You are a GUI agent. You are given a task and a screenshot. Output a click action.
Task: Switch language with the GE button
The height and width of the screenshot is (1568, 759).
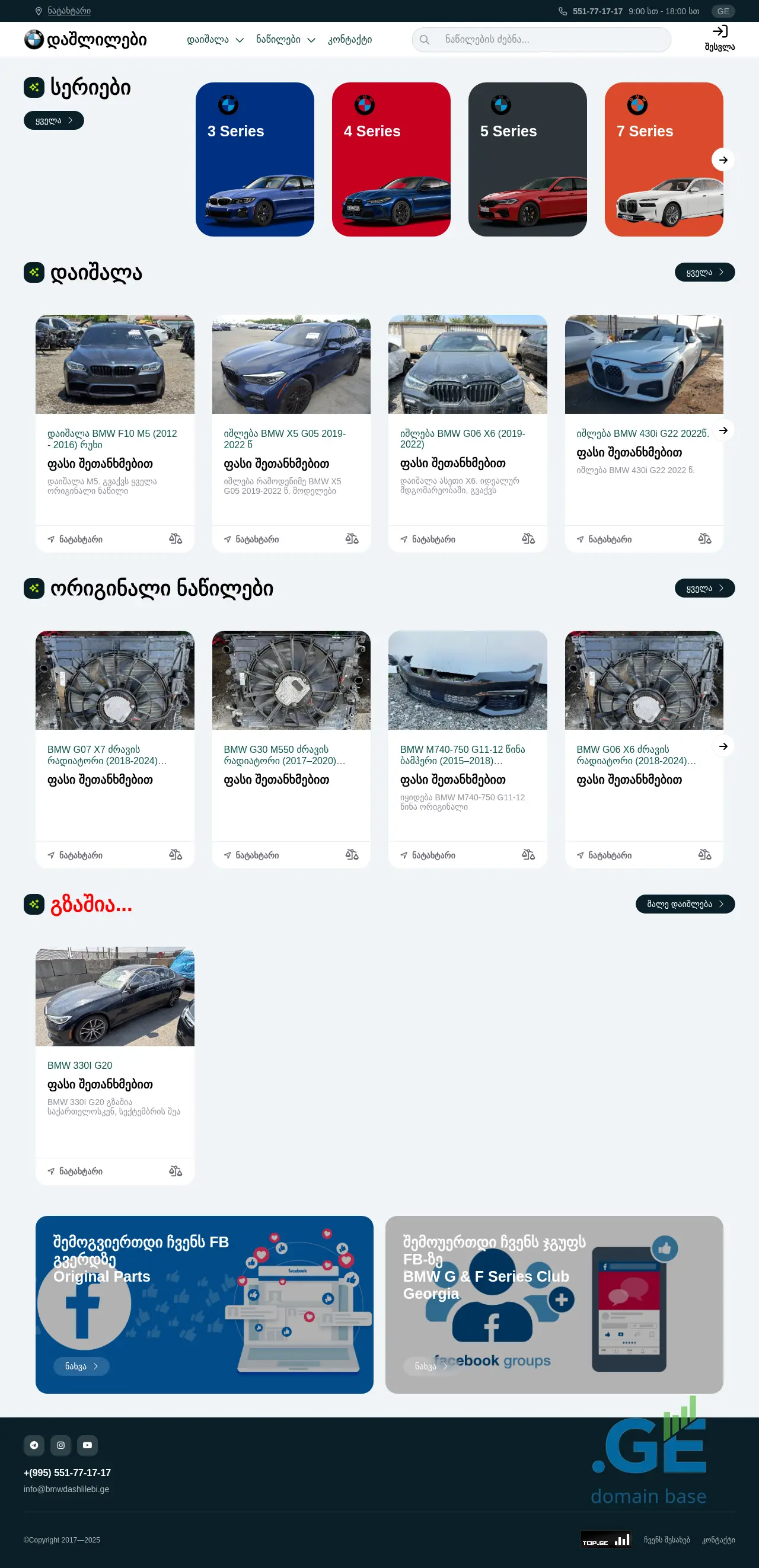pyautogui.click(x=722, y=11)
